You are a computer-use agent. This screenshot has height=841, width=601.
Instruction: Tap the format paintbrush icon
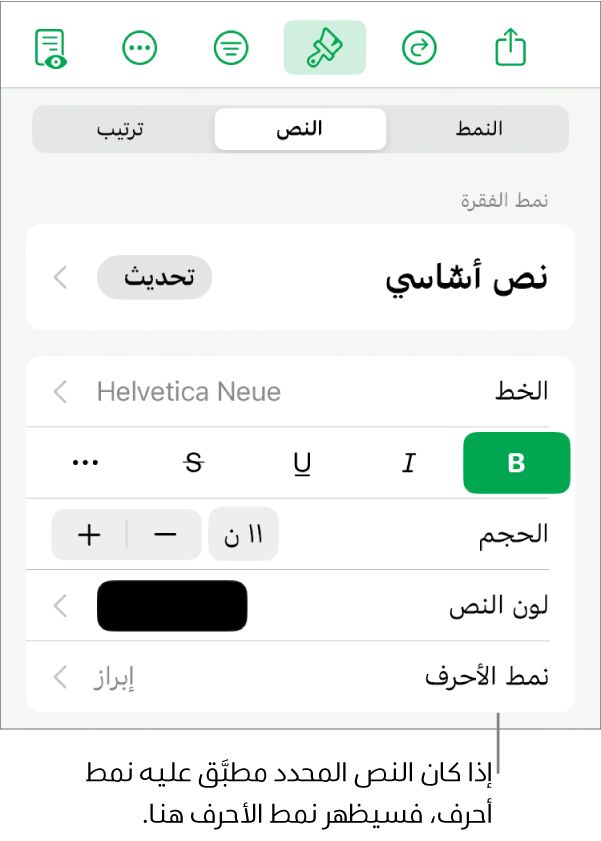pyautogui.click(x=325, y=48)
